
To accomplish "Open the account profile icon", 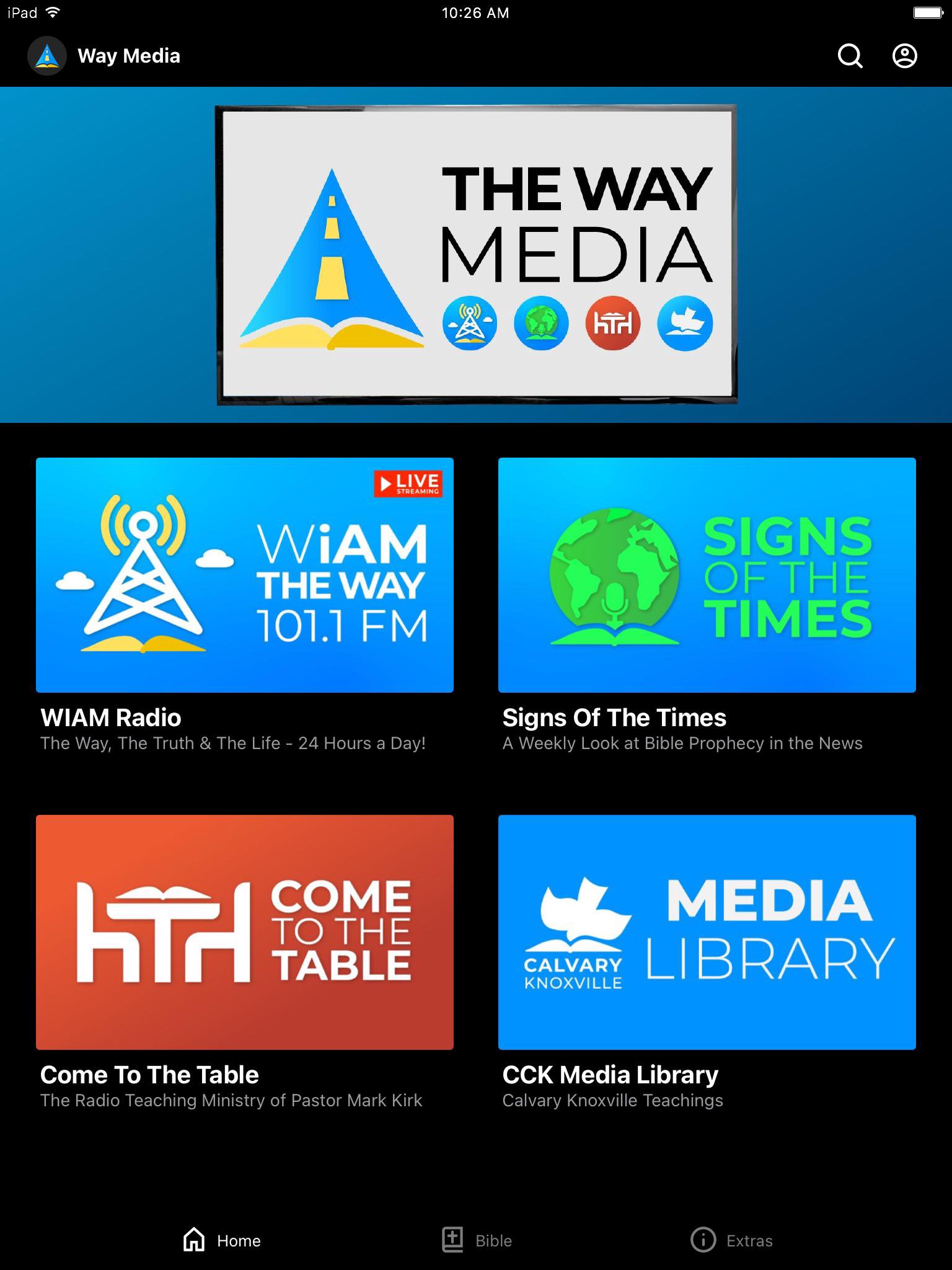I will coord(904,56).
